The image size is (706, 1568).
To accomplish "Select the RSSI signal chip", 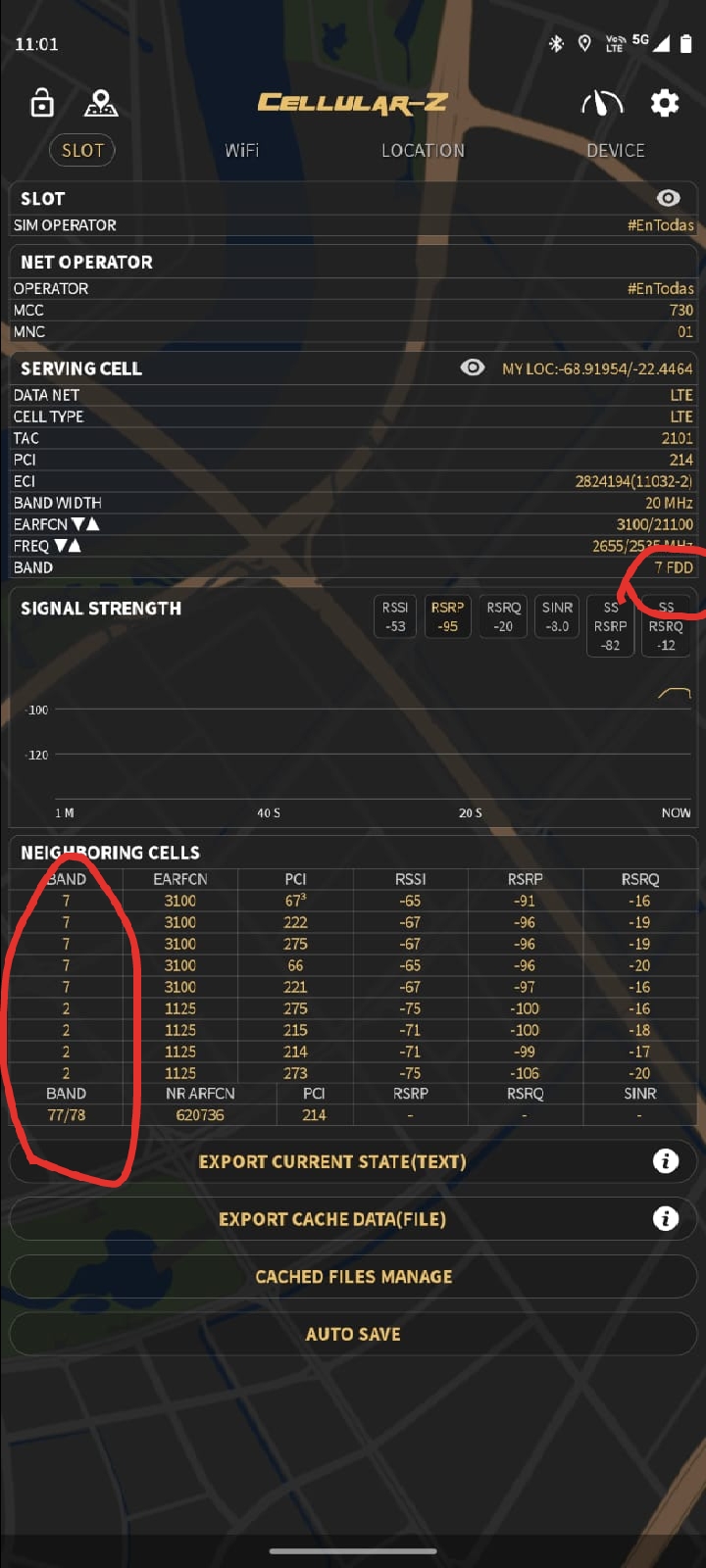I will [x=395, y=616].
